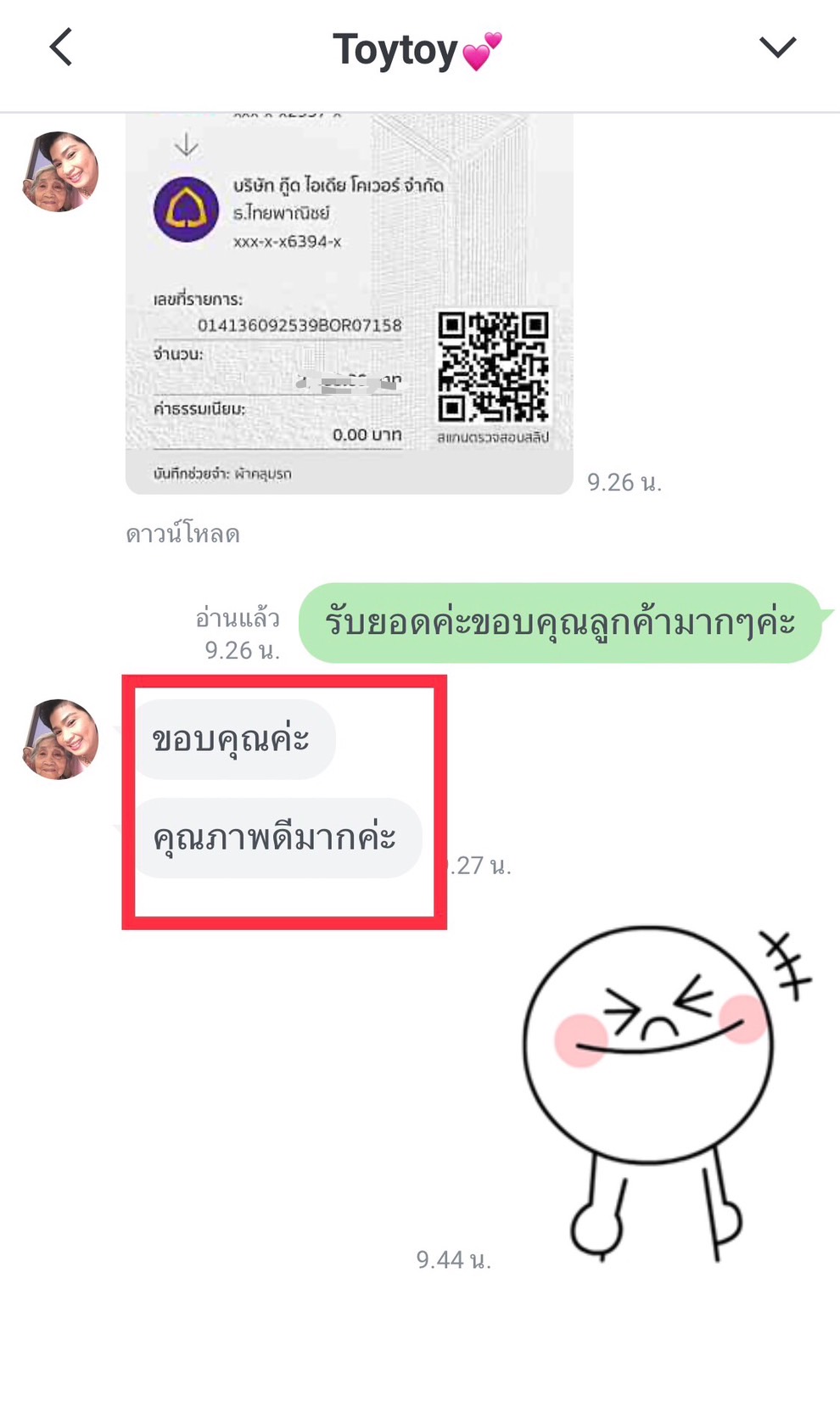Go back from the Toytoy chat
This screenshot has width=840, height=1402.
[61, 47]
